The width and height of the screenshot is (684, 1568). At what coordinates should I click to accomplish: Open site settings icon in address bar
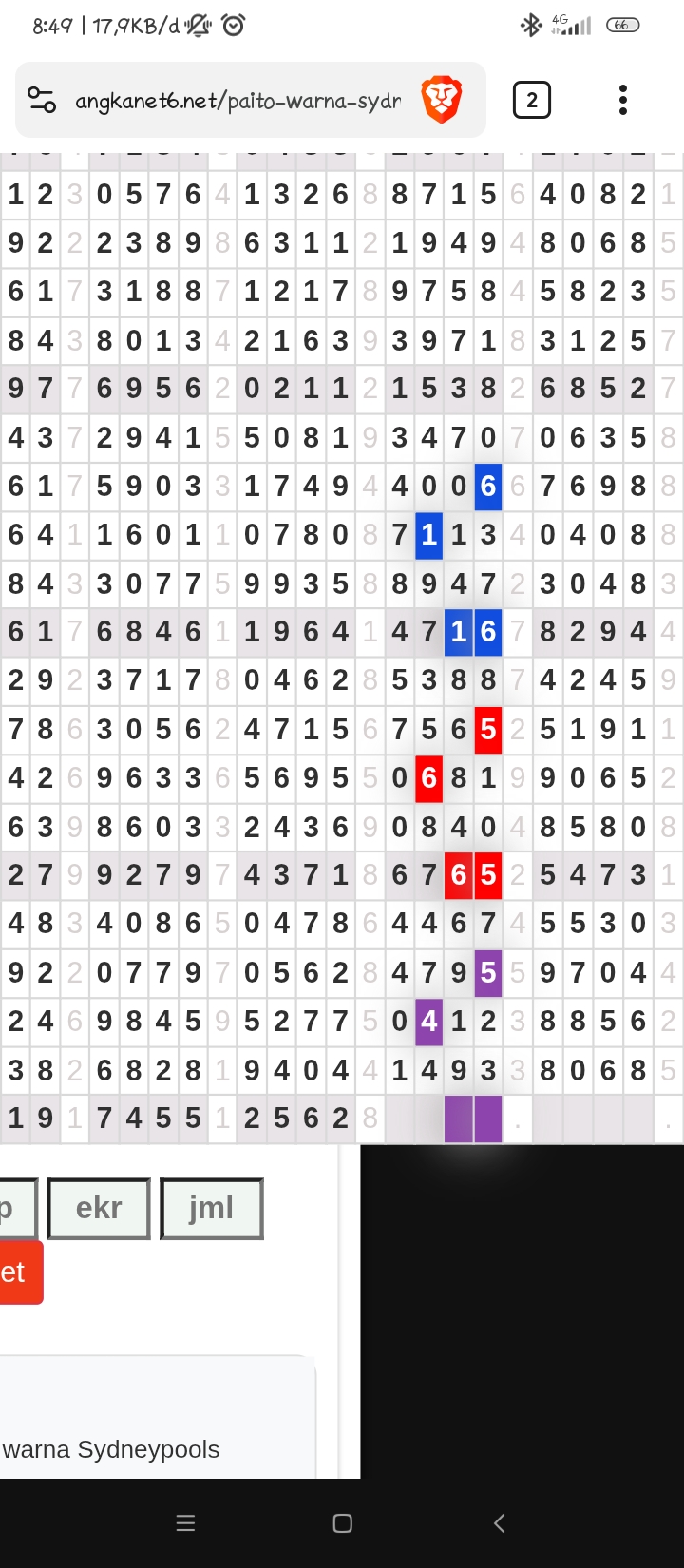pyautogui.click(x=42, y=100)
